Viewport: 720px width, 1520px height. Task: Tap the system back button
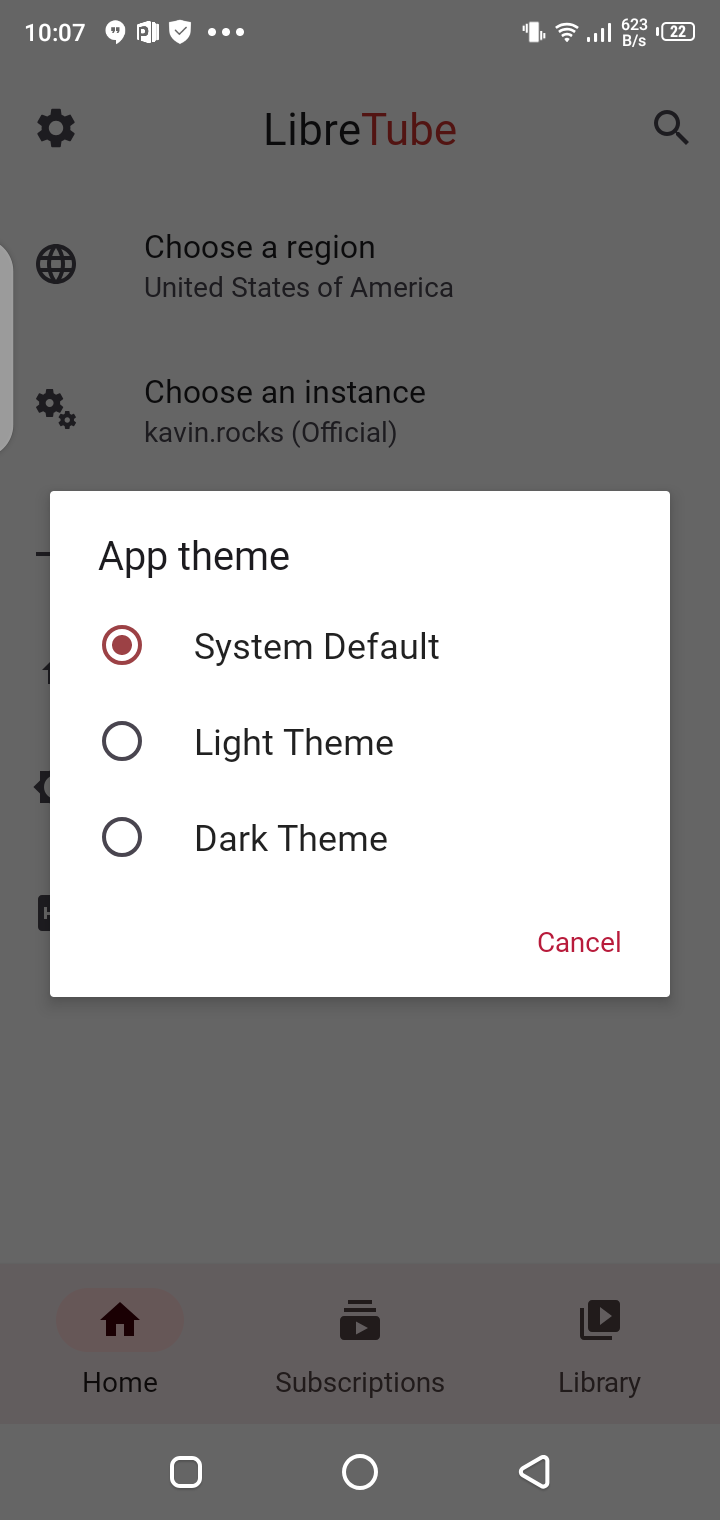click(x=534, y=1472)
